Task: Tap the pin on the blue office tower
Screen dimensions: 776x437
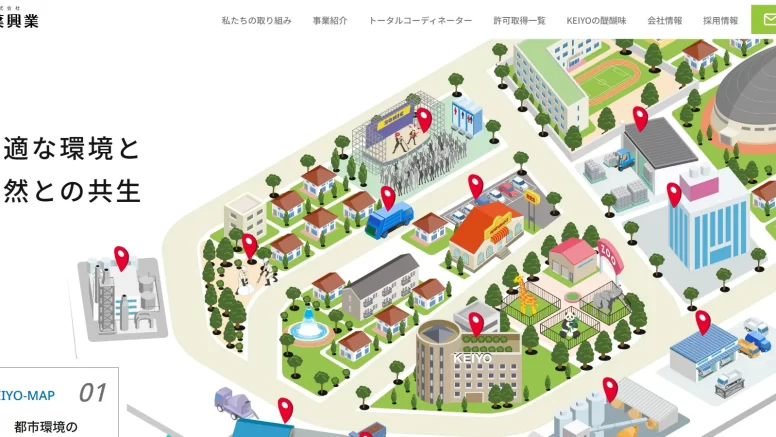Action: click(x=674, y=195)
